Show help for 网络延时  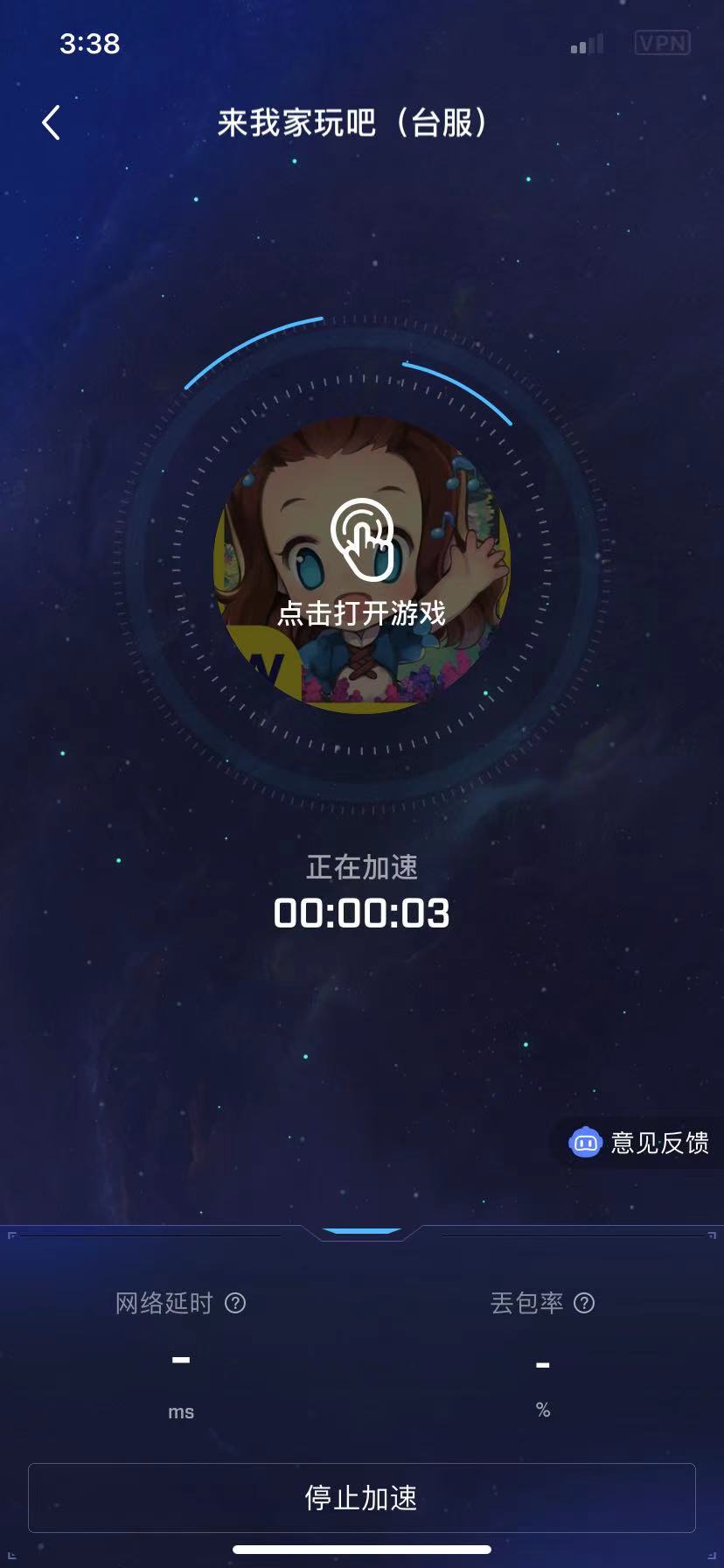[x=235, y=1303]
